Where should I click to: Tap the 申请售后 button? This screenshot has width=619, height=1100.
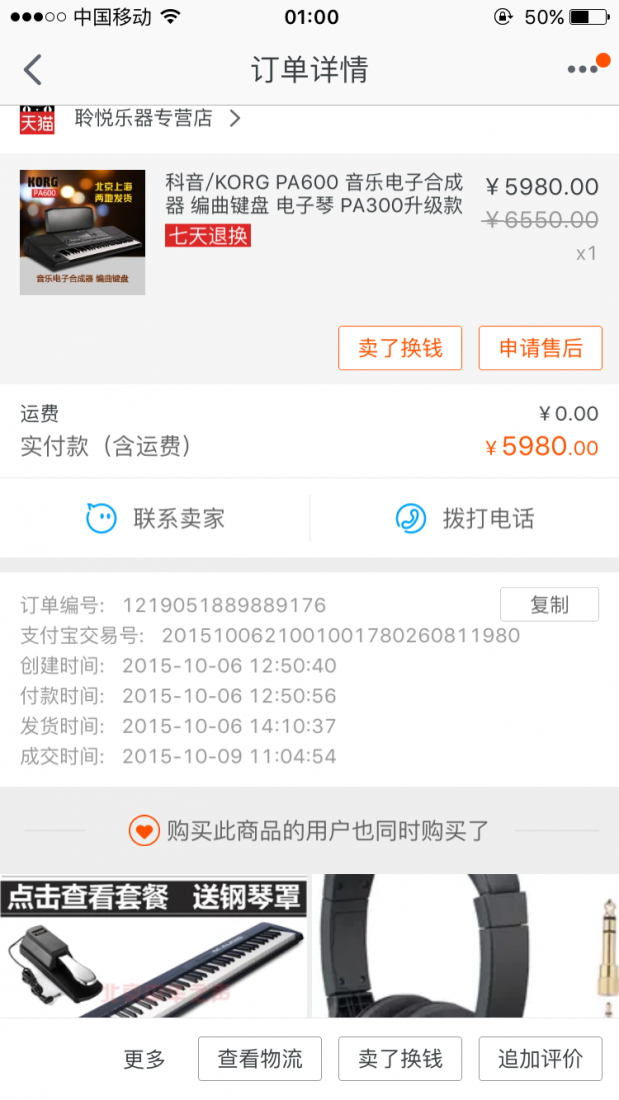tap(540, 348)
